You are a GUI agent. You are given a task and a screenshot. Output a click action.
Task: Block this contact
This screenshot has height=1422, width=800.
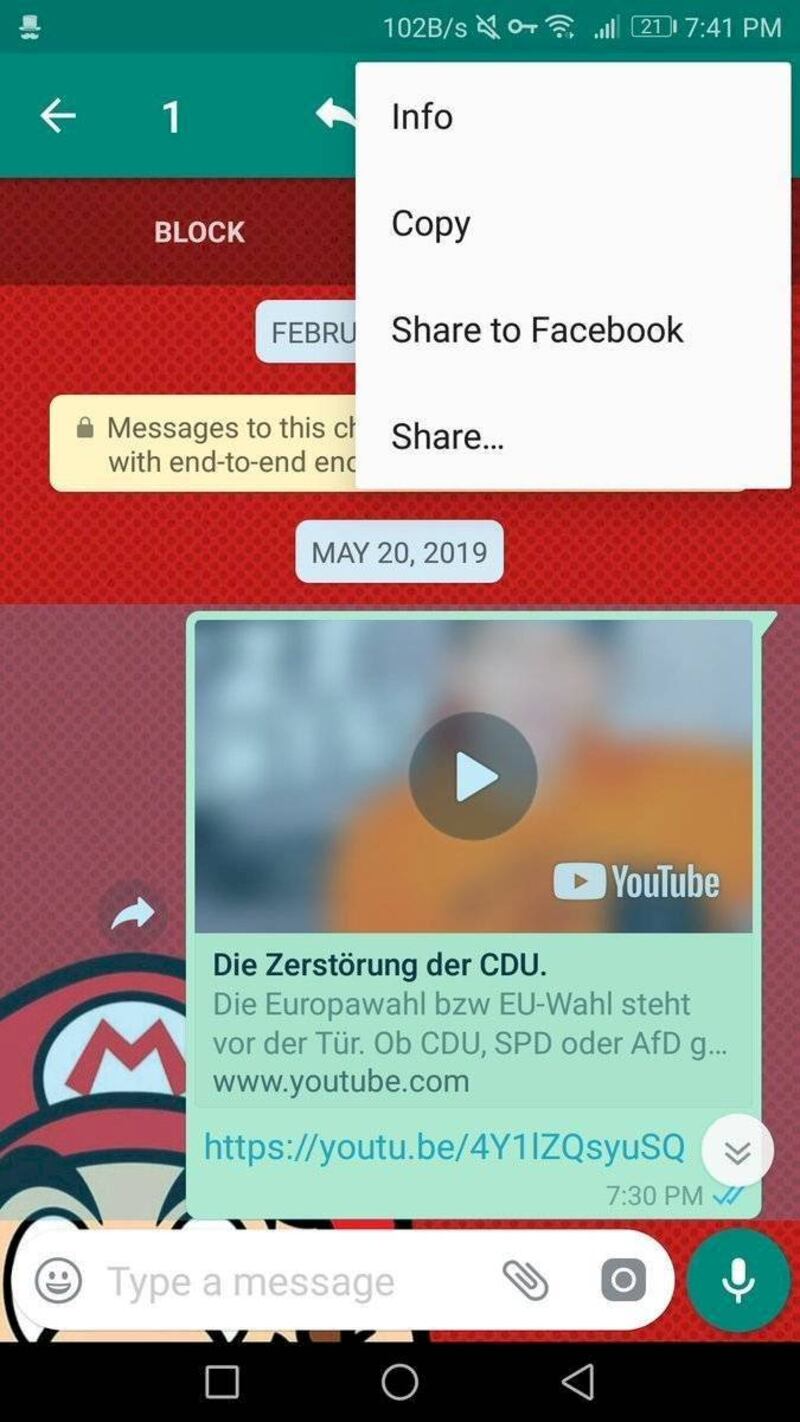point(199,232)
